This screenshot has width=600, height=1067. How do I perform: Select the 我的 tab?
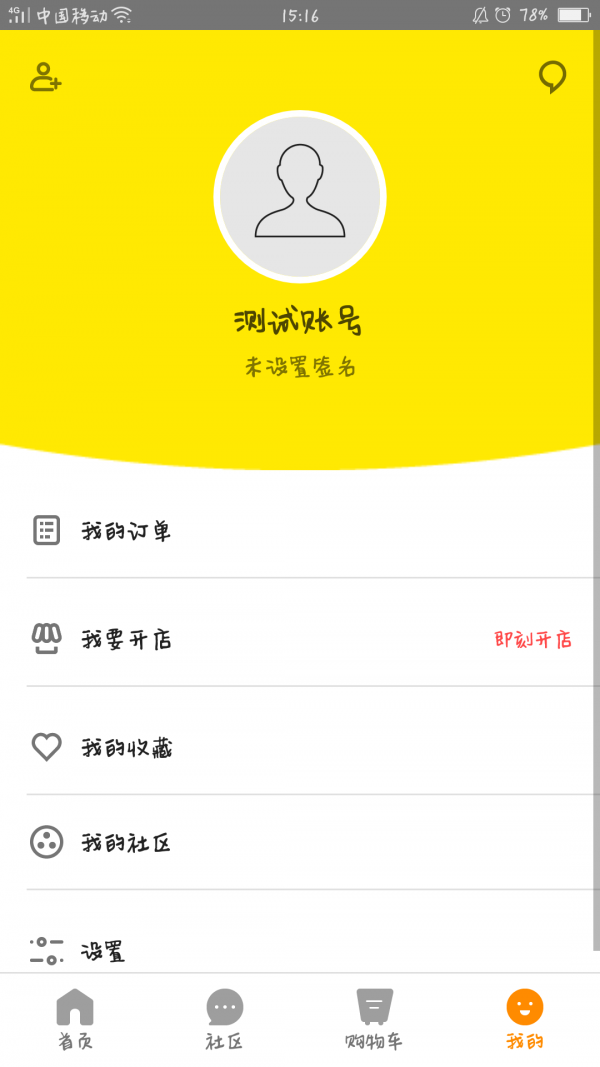coord(525,1019)
